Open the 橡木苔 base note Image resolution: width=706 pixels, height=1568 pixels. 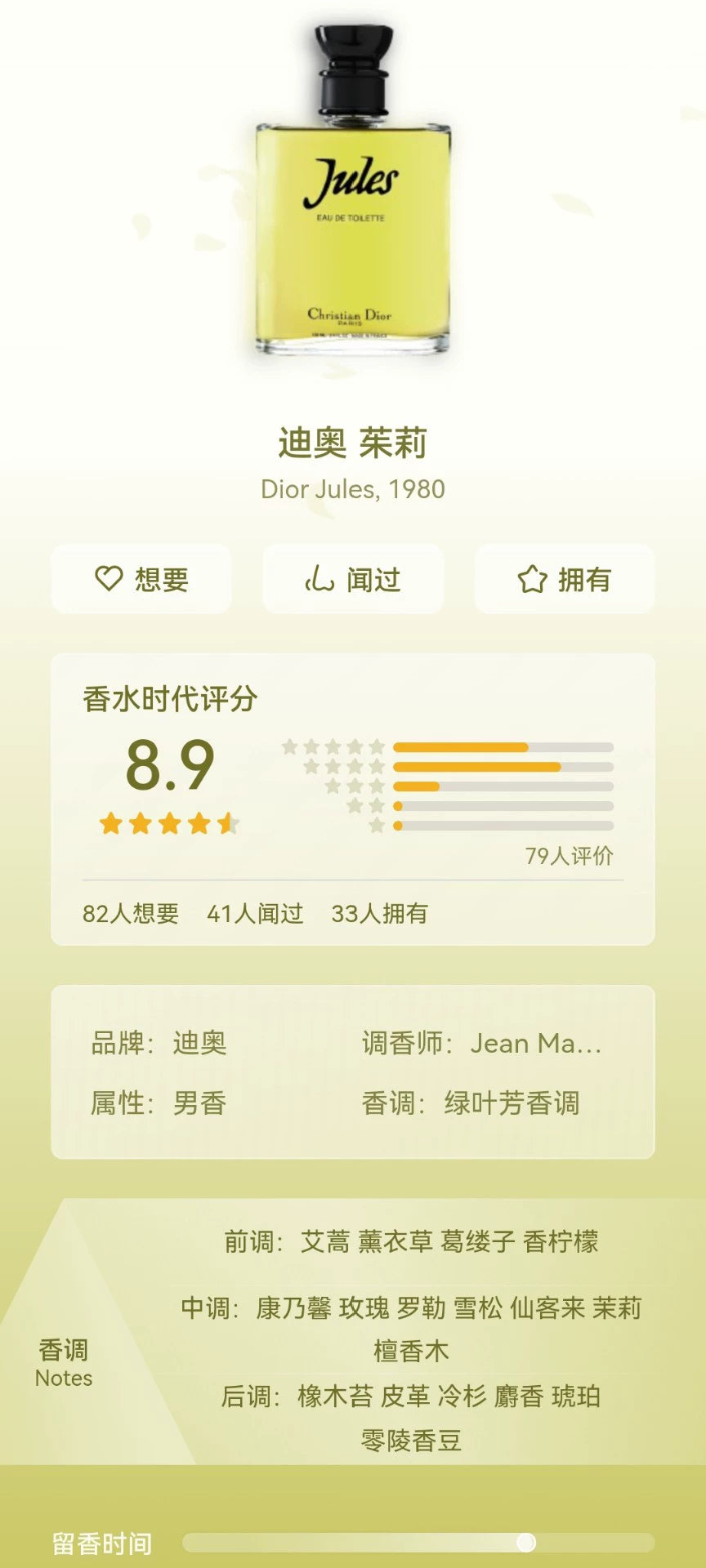pyautogui.click(x=335, y=1396)
